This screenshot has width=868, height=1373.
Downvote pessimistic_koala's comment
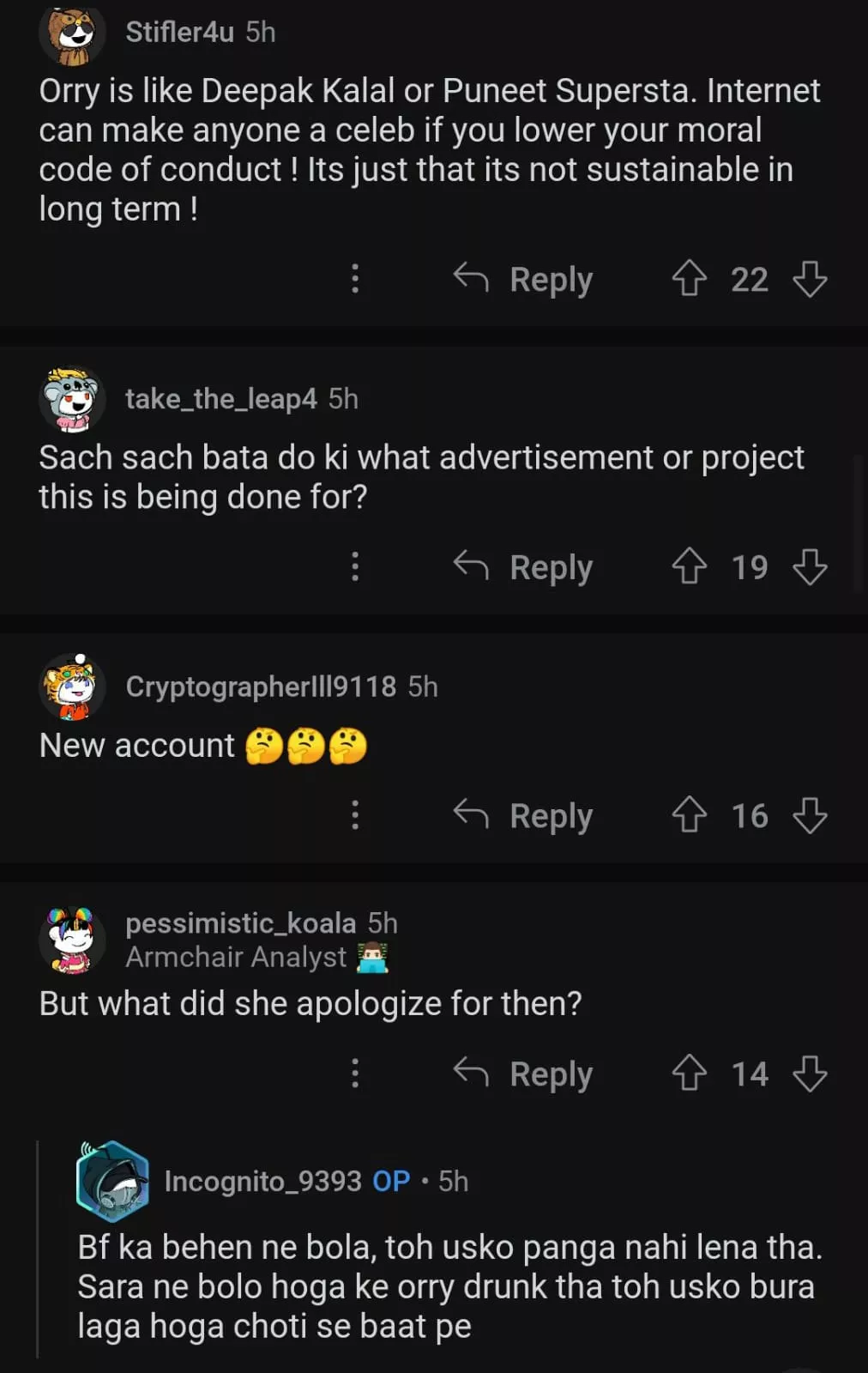click(x=810, y=1074)
